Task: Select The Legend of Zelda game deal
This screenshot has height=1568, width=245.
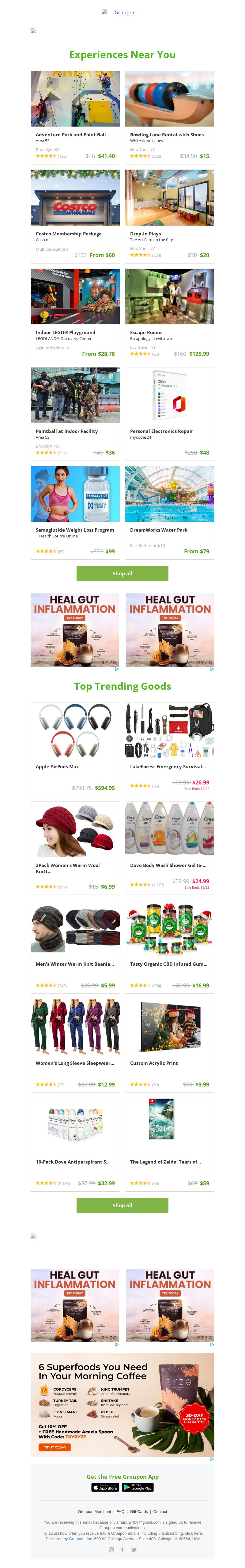Action: tap(169, 1143)
